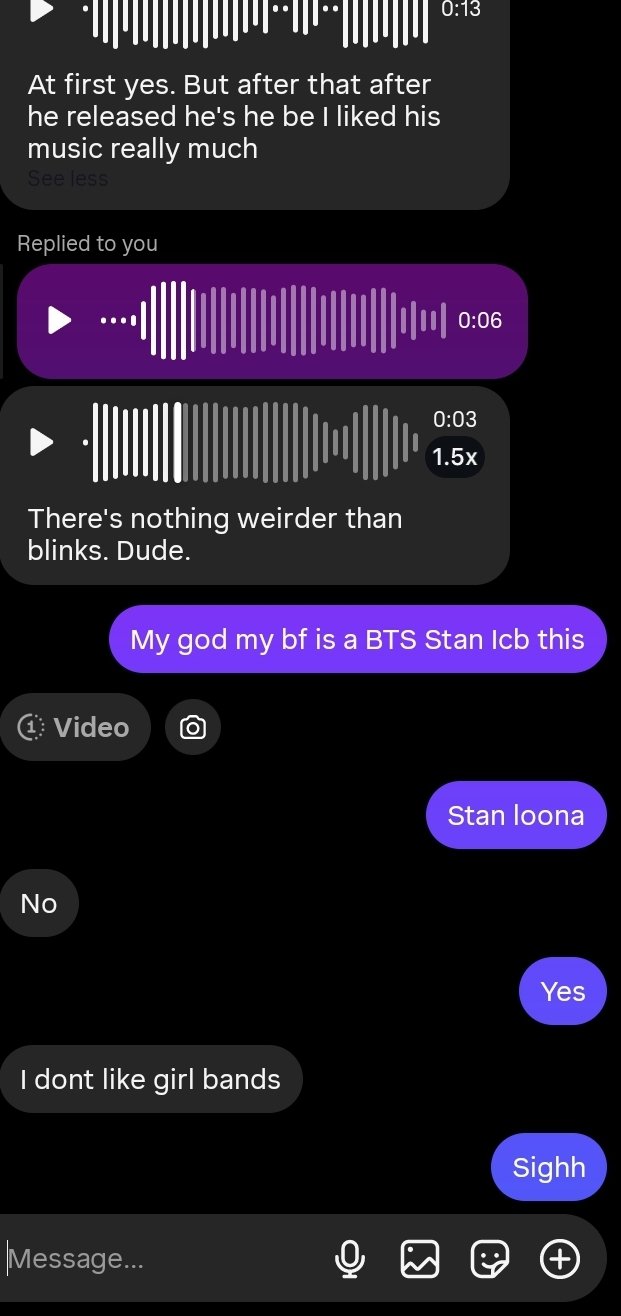Viewport: 621px width, 1316px height.
Task: Open the view-once Video message
Action: (x=75, y=727)
